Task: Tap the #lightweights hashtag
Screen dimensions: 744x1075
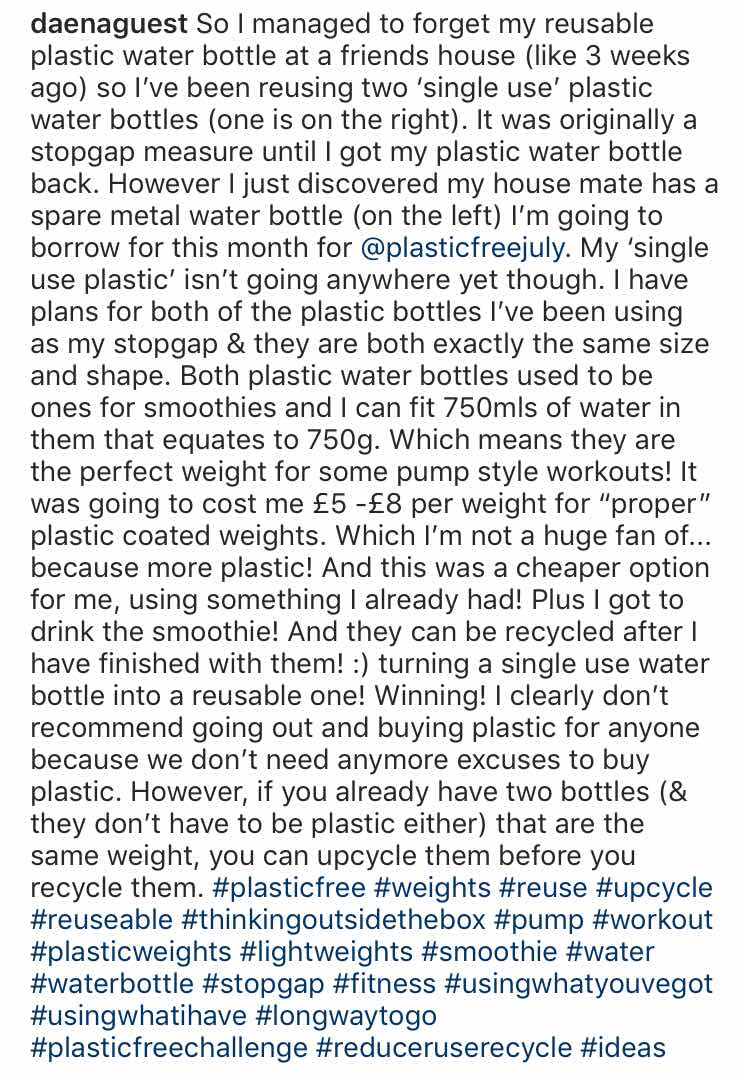Action: [326, 952]
